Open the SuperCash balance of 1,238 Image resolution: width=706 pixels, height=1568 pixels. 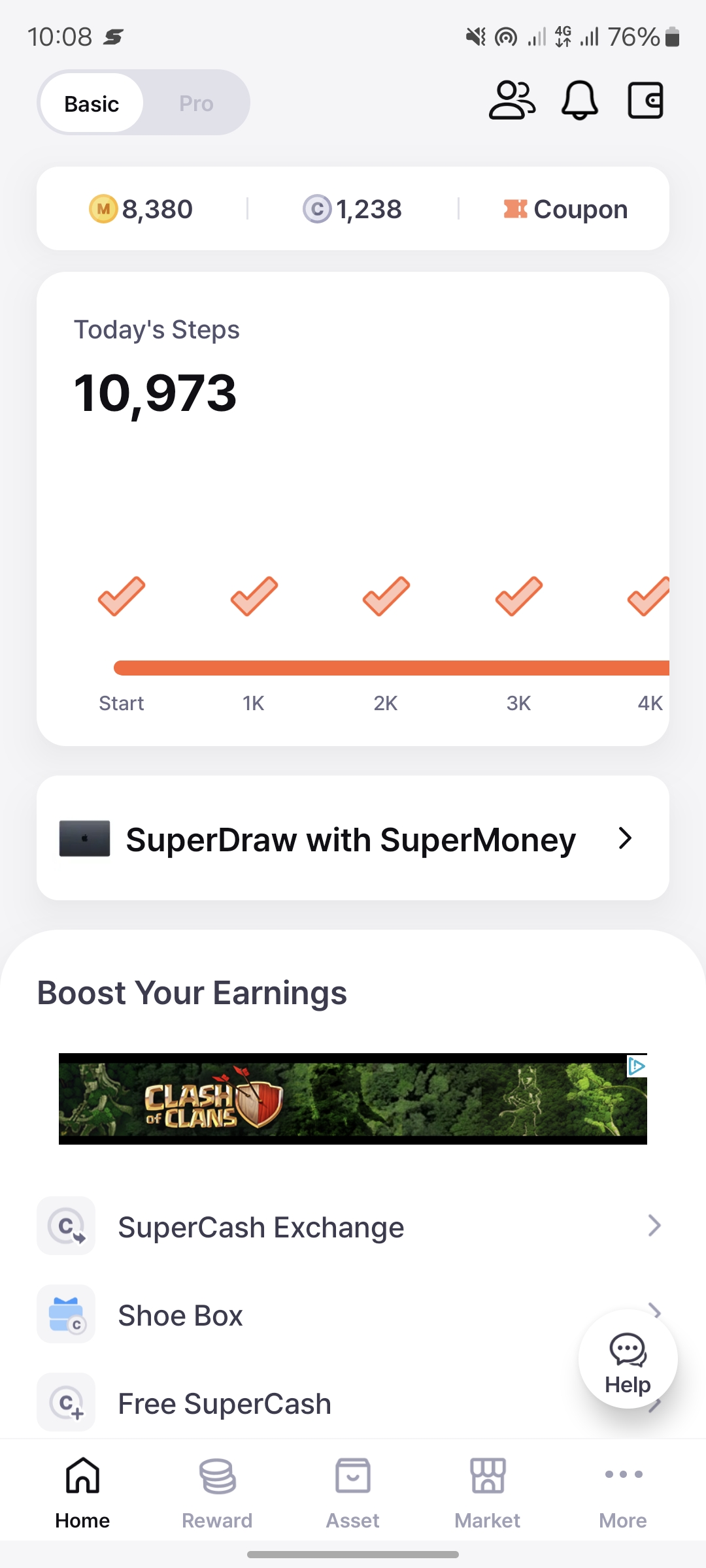click(352, 209)
